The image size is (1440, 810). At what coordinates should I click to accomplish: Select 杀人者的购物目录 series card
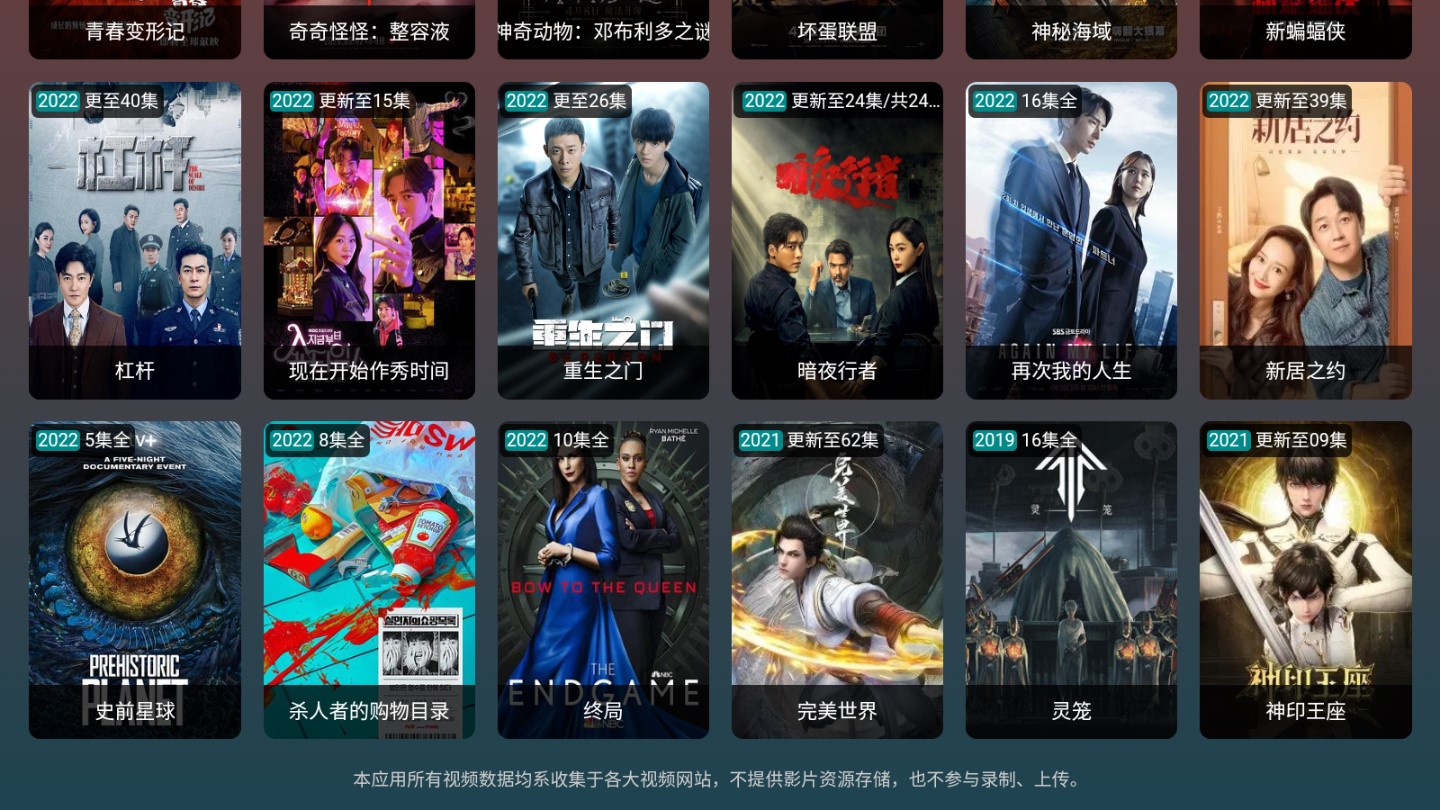[369, 580]
